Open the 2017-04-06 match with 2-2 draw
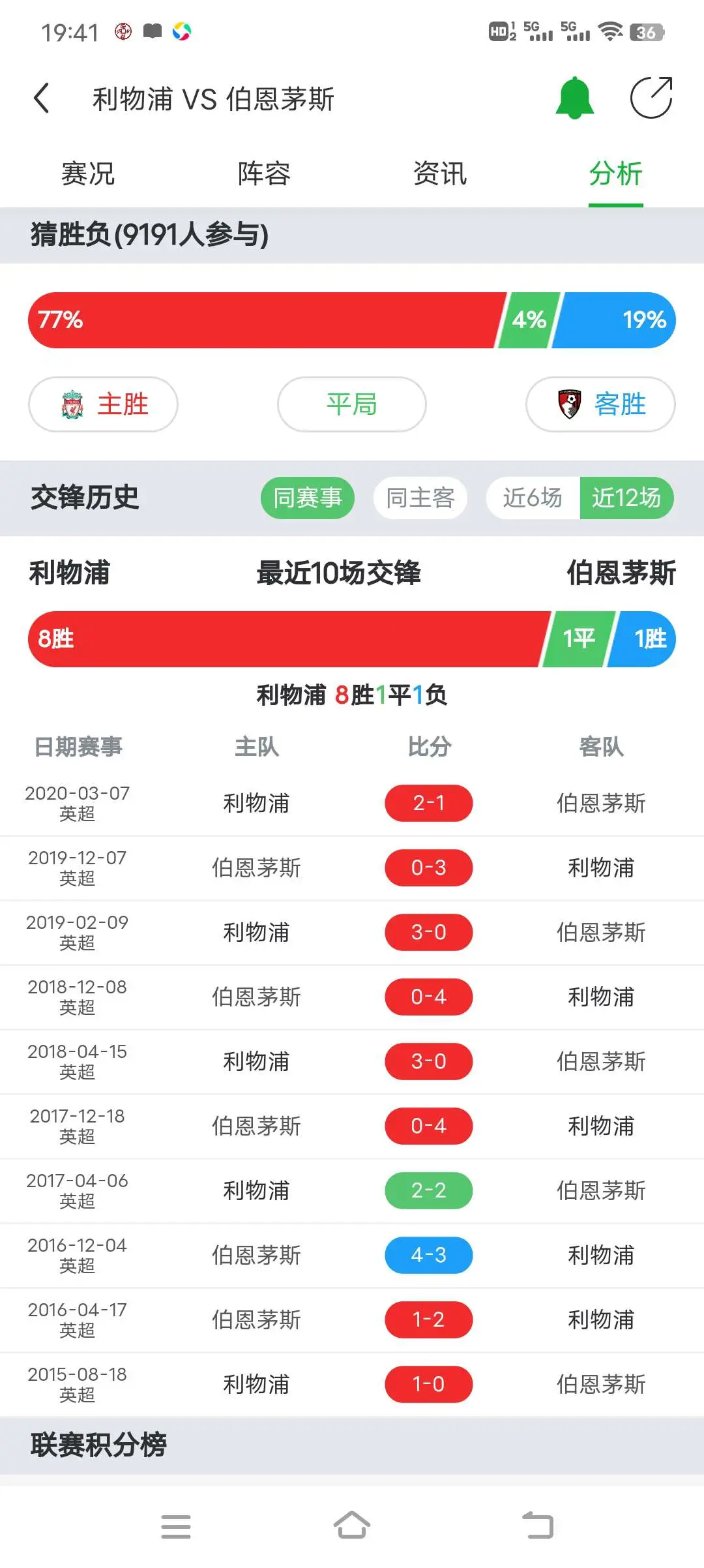This screenshot has height=1568, width=704. point(352,1190)
